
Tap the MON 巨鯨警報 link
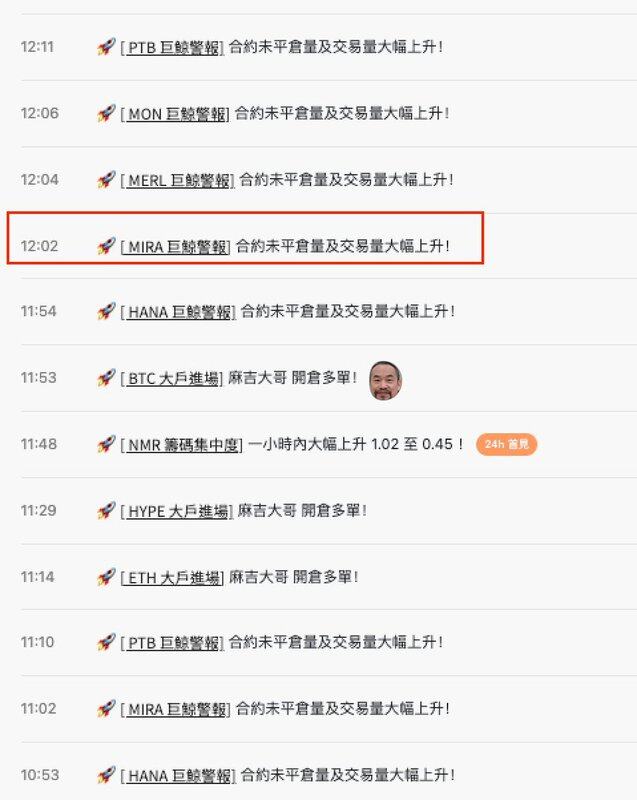click(x=176, y=113)
